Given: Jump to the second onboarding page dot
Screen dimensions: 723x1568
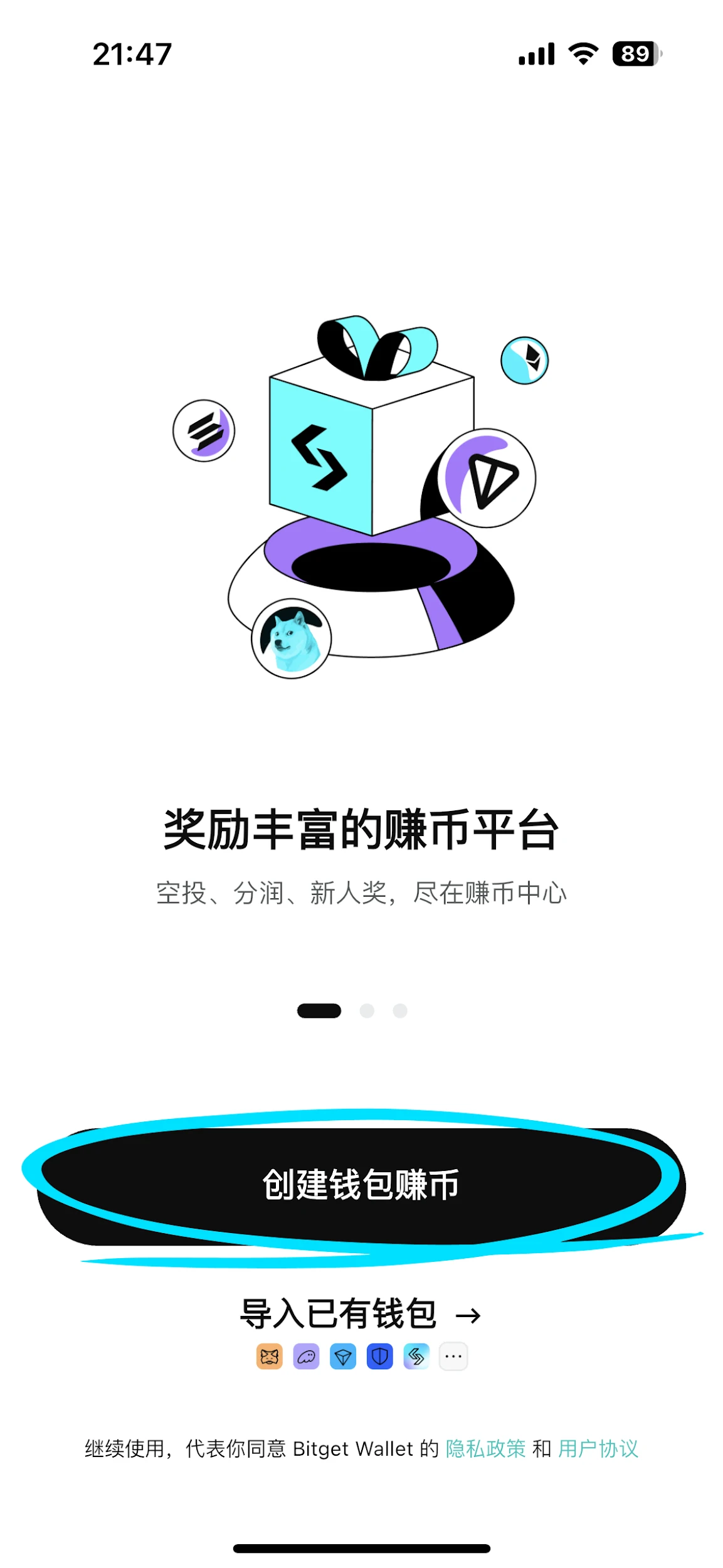Looking at the screenshot, I should pyautogui.click(x=367, y=1010).
